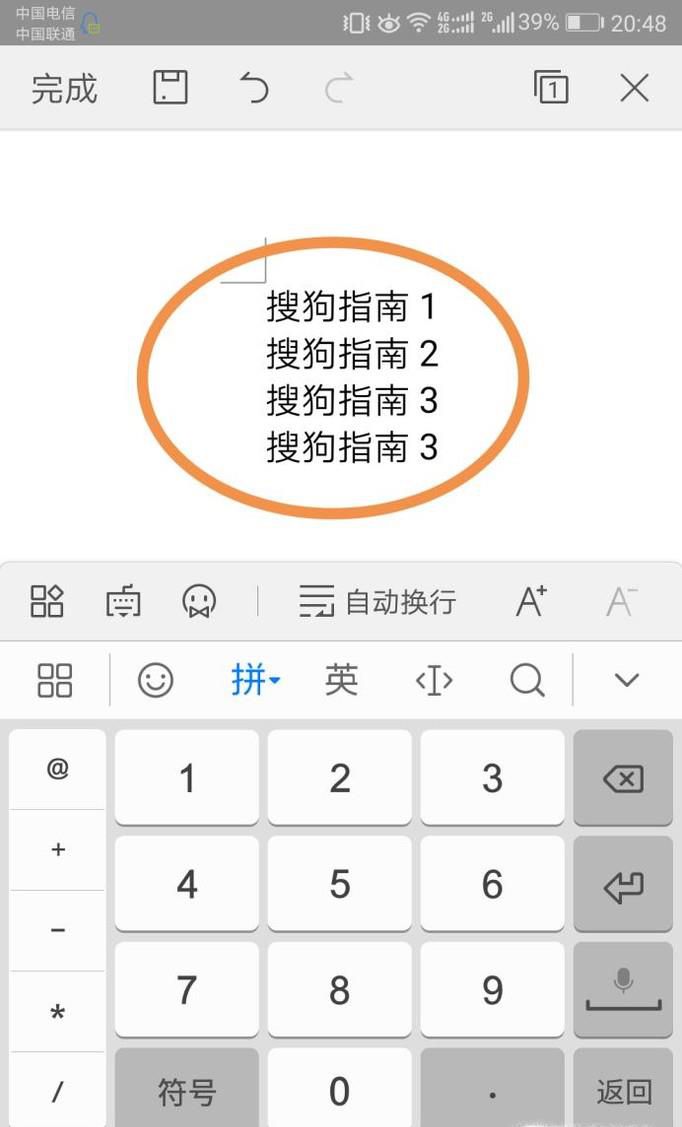The image size is (682, 1127).
Task: Open the emoji panel in keyboard
Action: [155, 681]
